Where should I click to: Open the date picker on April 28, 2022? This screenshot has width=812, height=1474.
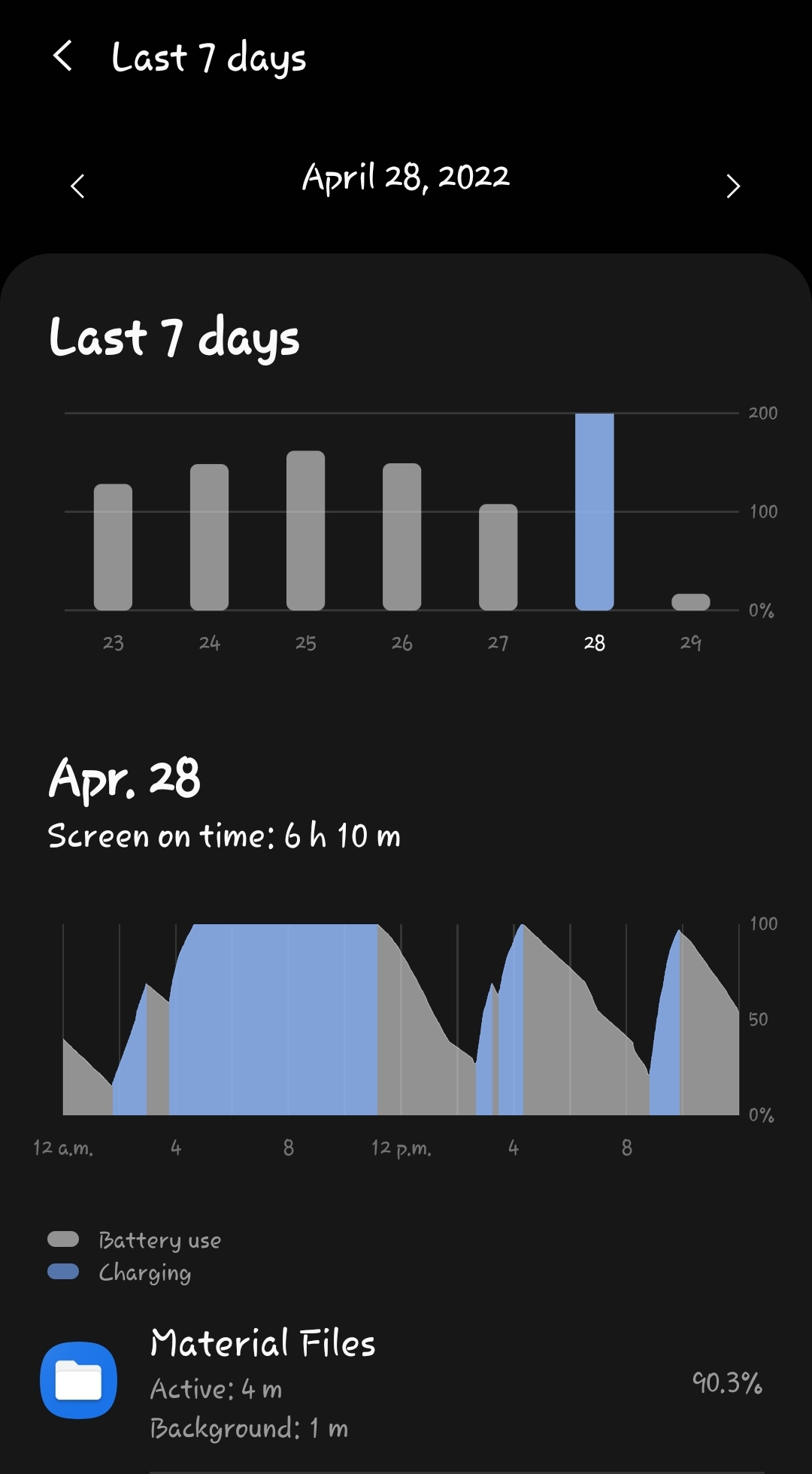(406, 177)
